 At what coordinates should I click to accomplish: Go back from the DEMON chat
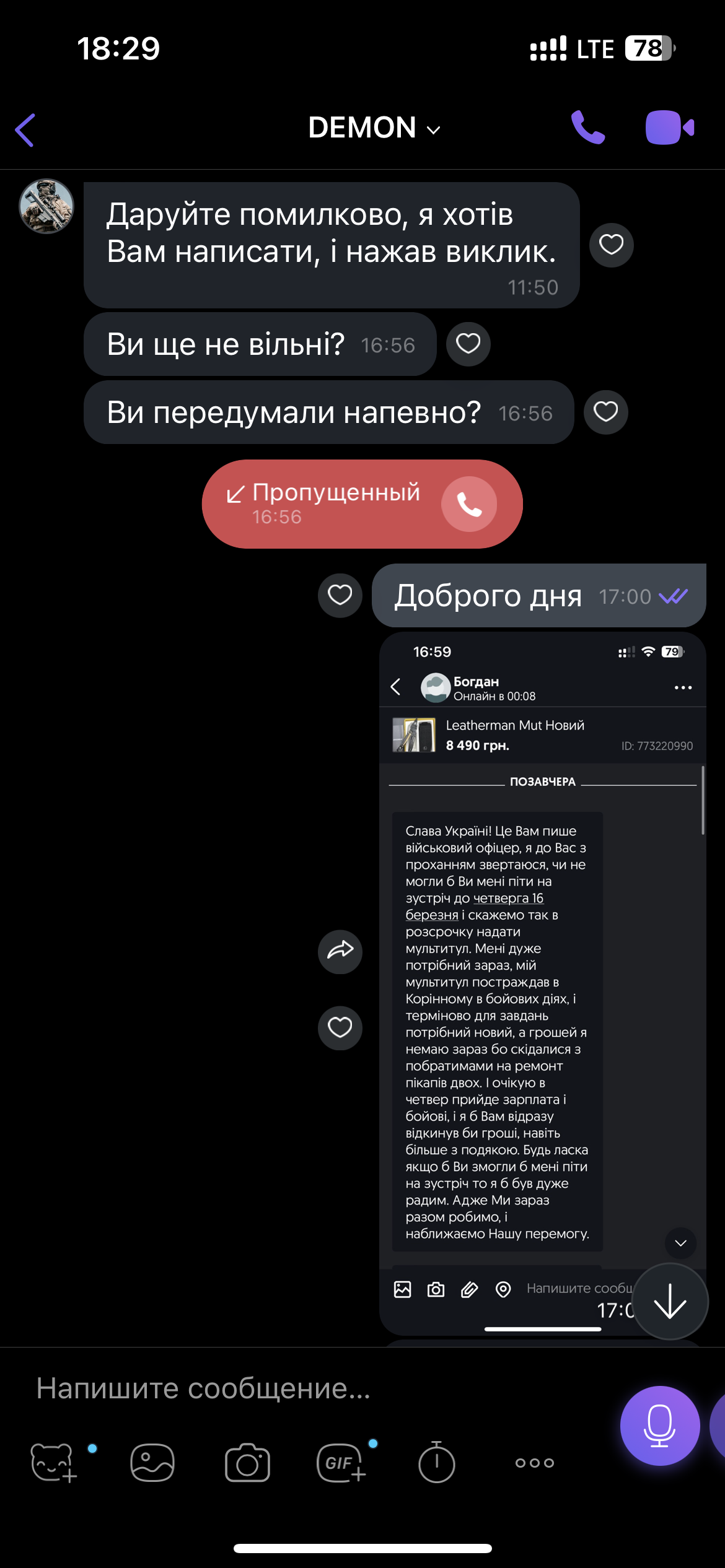(25, 130)
